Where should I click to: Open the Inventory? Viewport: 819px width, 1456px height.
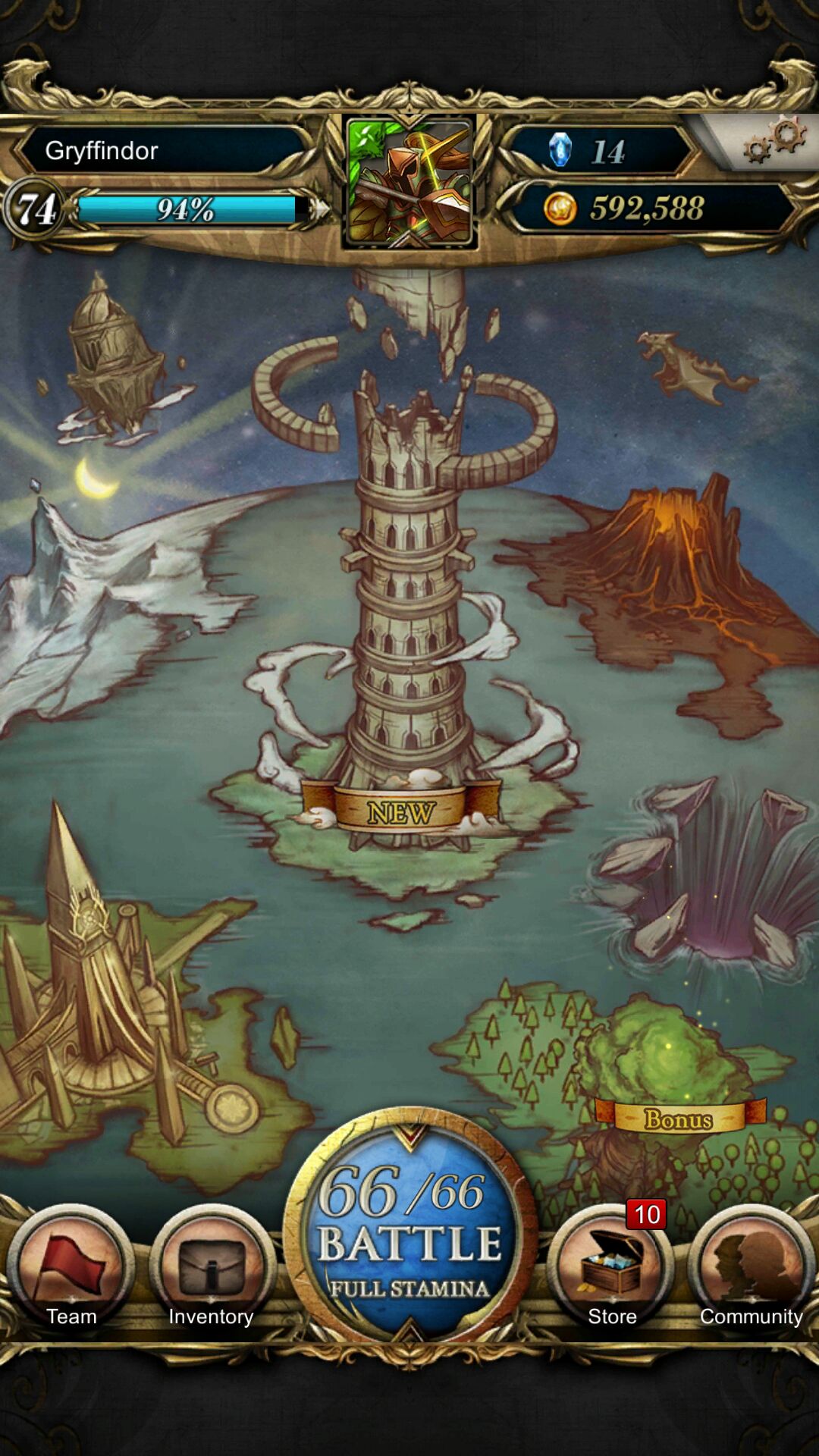[212, 1268]
